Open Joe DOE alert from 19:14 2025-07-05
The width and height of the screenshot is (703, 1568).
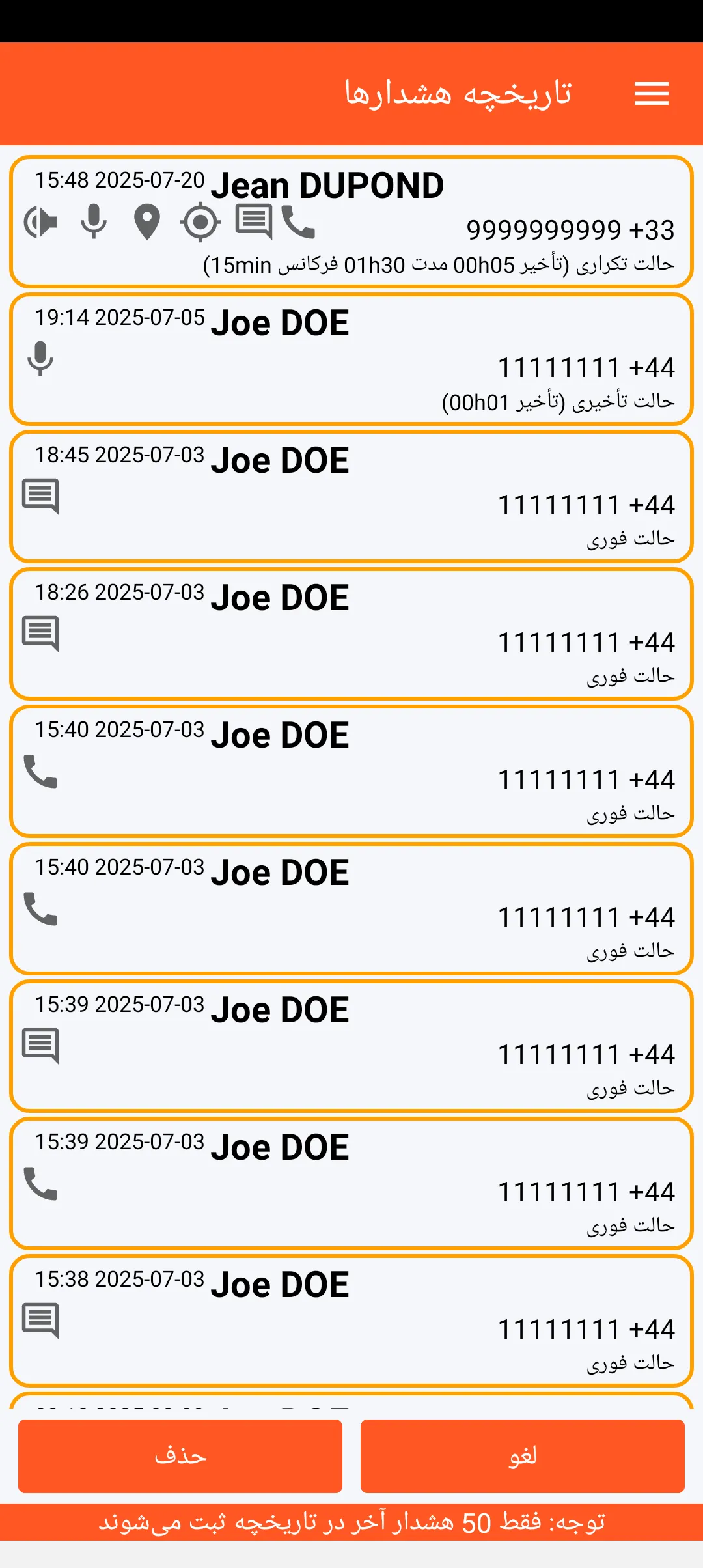351,359
